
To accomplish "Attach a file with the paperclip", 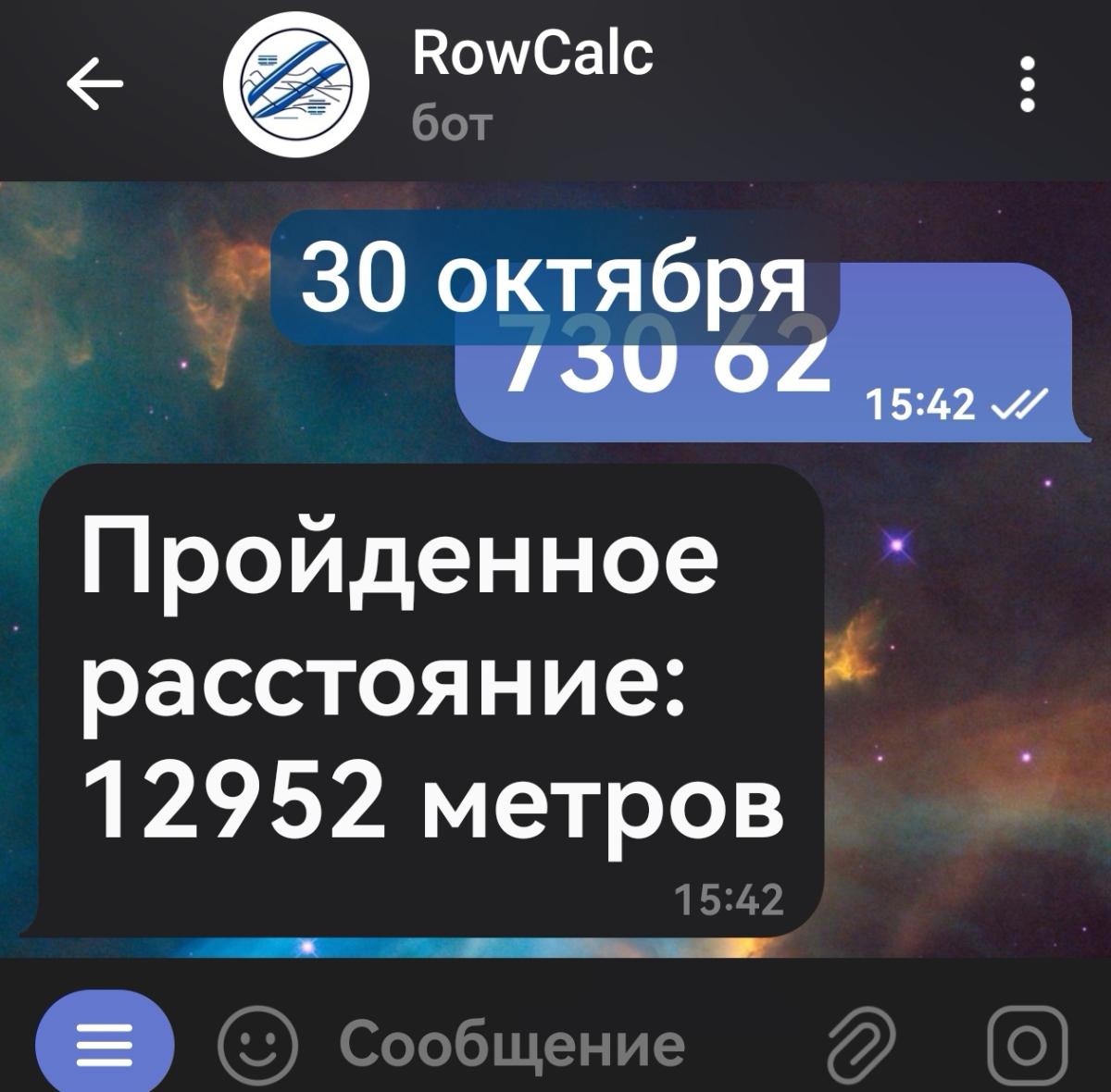I will [x=861, y=1045].
